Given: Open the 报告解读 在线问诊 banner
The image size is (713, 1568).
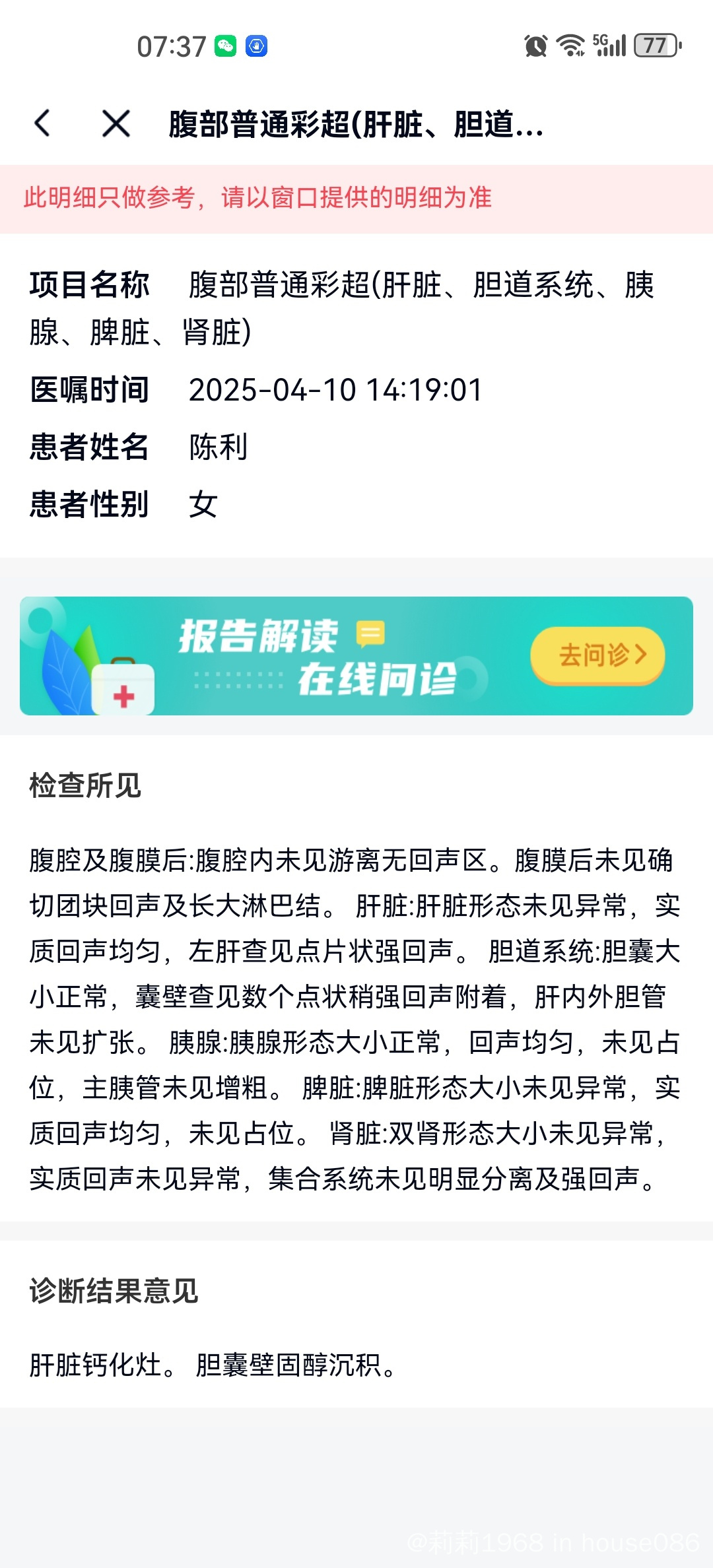Looking at the screenshot, I should click(x=317, y=656).
